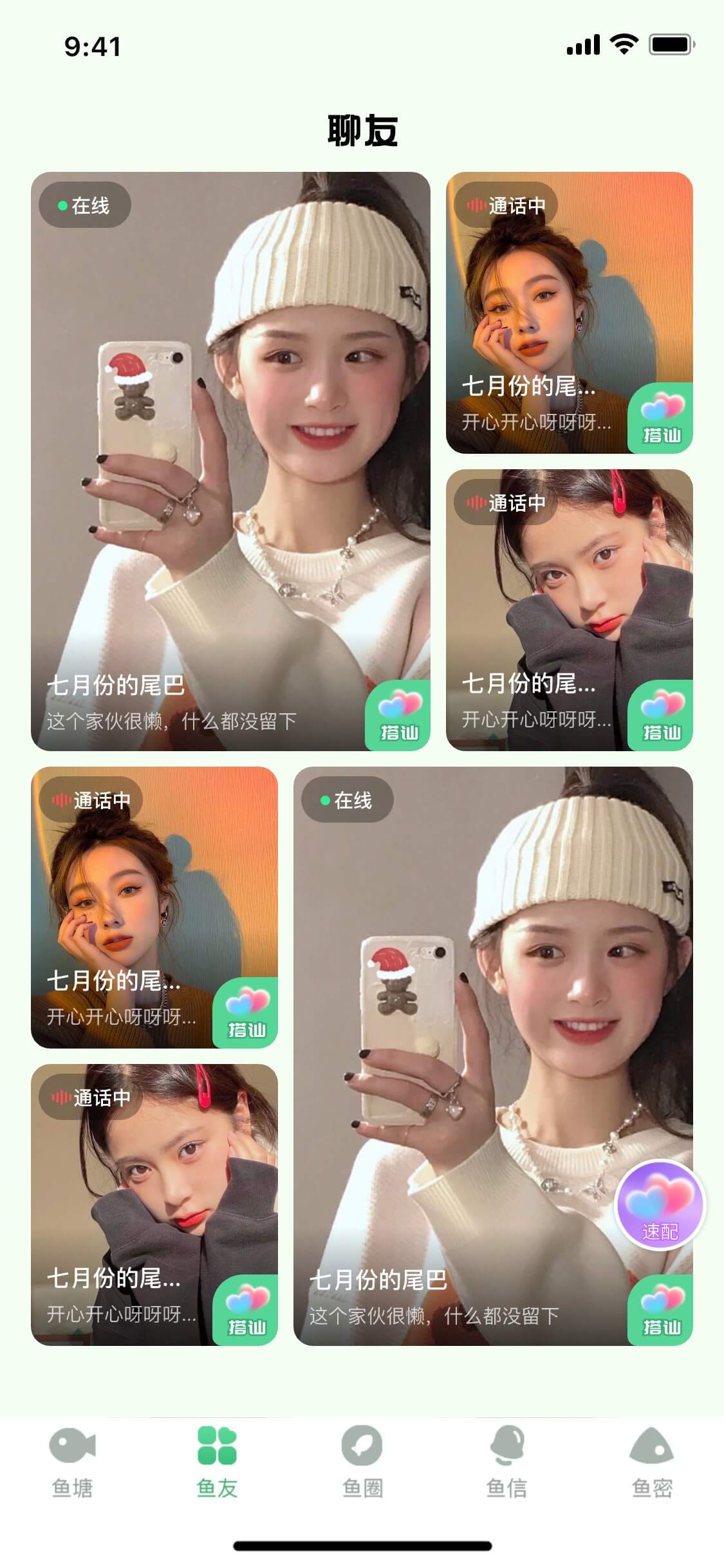The width and height of the screenshot is (724, 1568).
Task: Switch to the 鱼密 tab
Action: coord(651,1462)
